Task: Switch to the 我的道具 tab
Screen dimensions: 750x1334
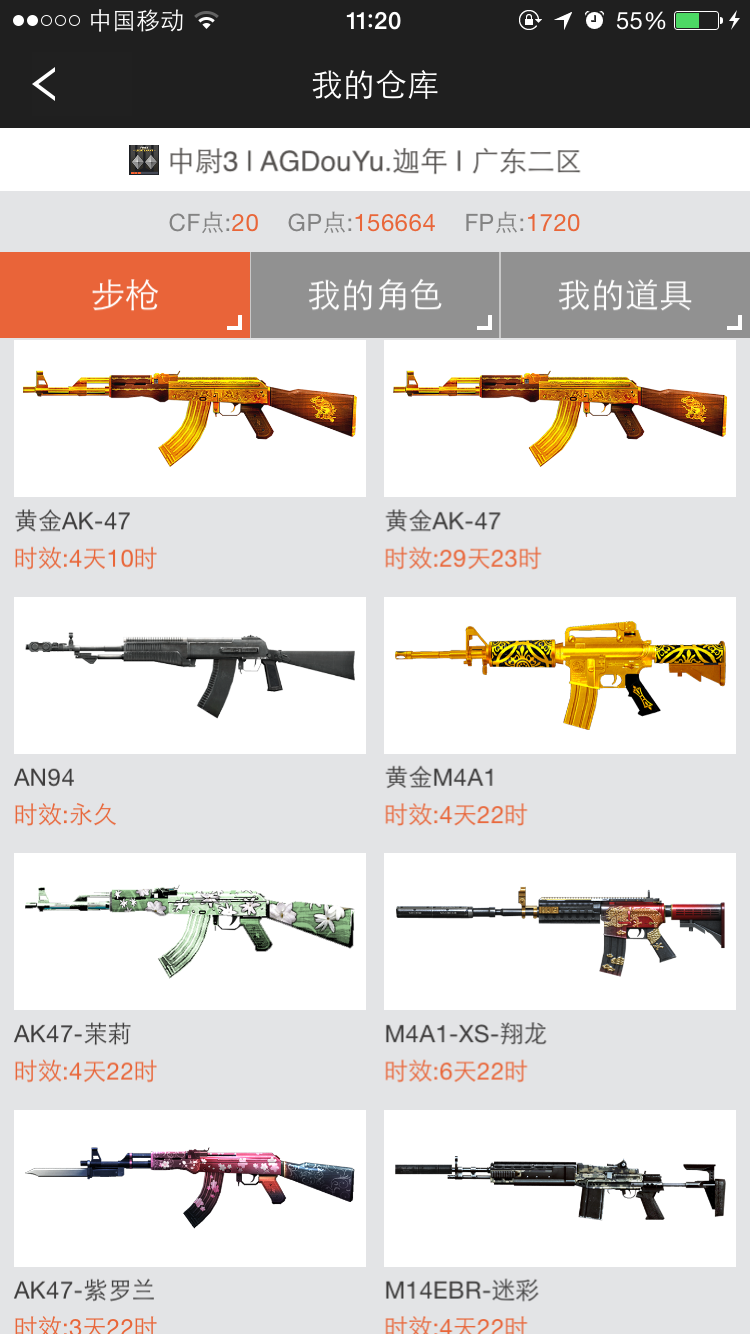Action: click(x=625, y=295)
